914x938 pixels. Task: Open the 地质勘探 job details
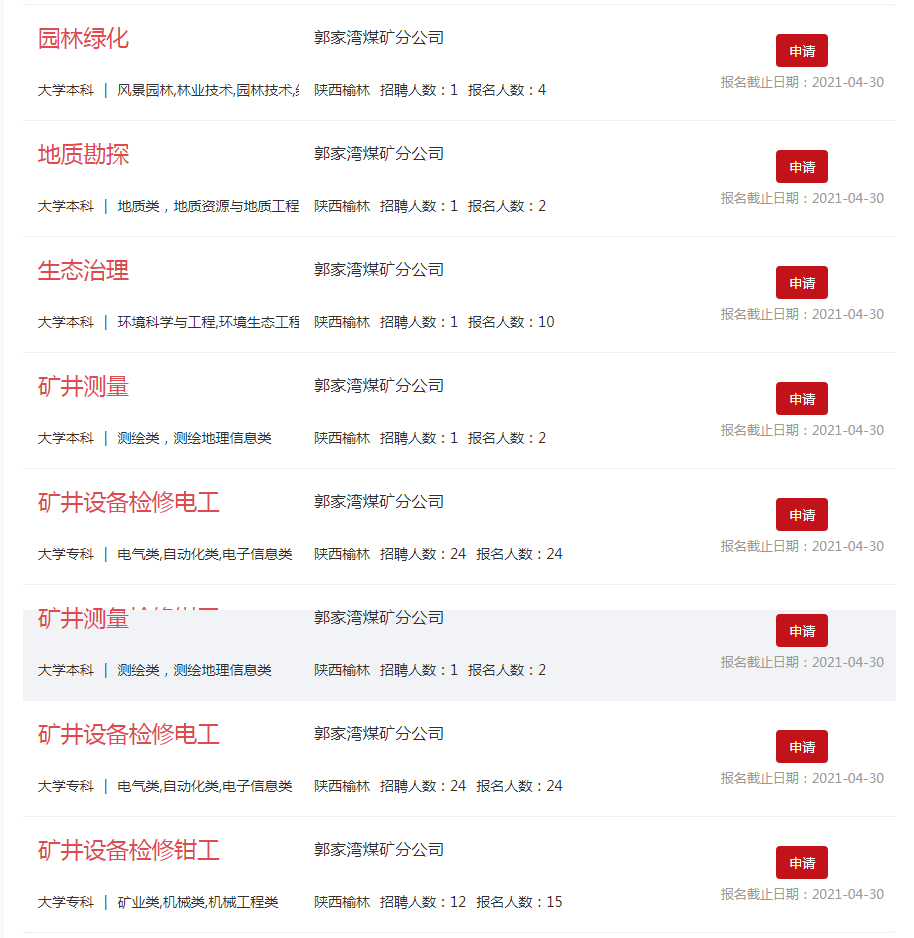pos(83,155)
